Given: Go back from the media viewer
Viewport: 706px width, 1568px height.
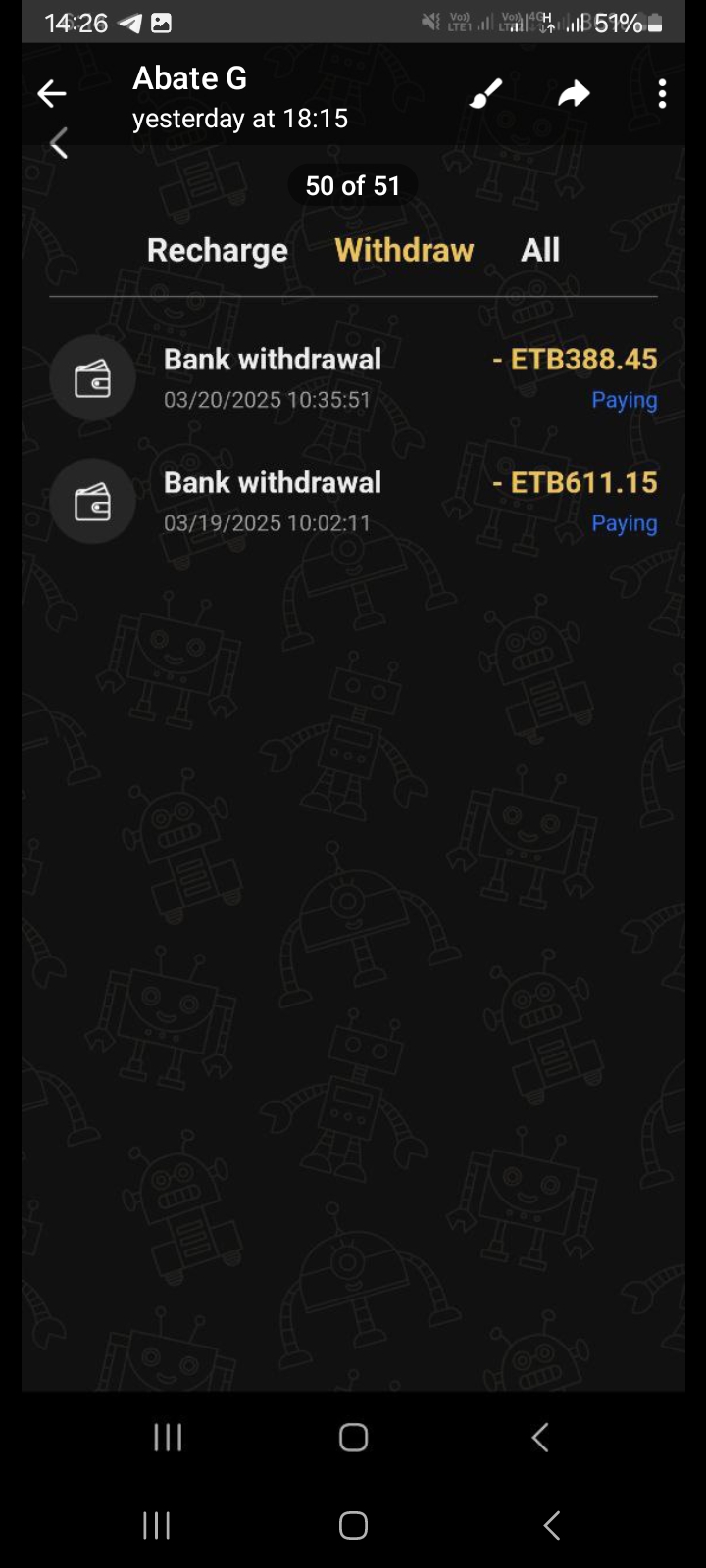Looking at the screenshot, I should [51, 94].
